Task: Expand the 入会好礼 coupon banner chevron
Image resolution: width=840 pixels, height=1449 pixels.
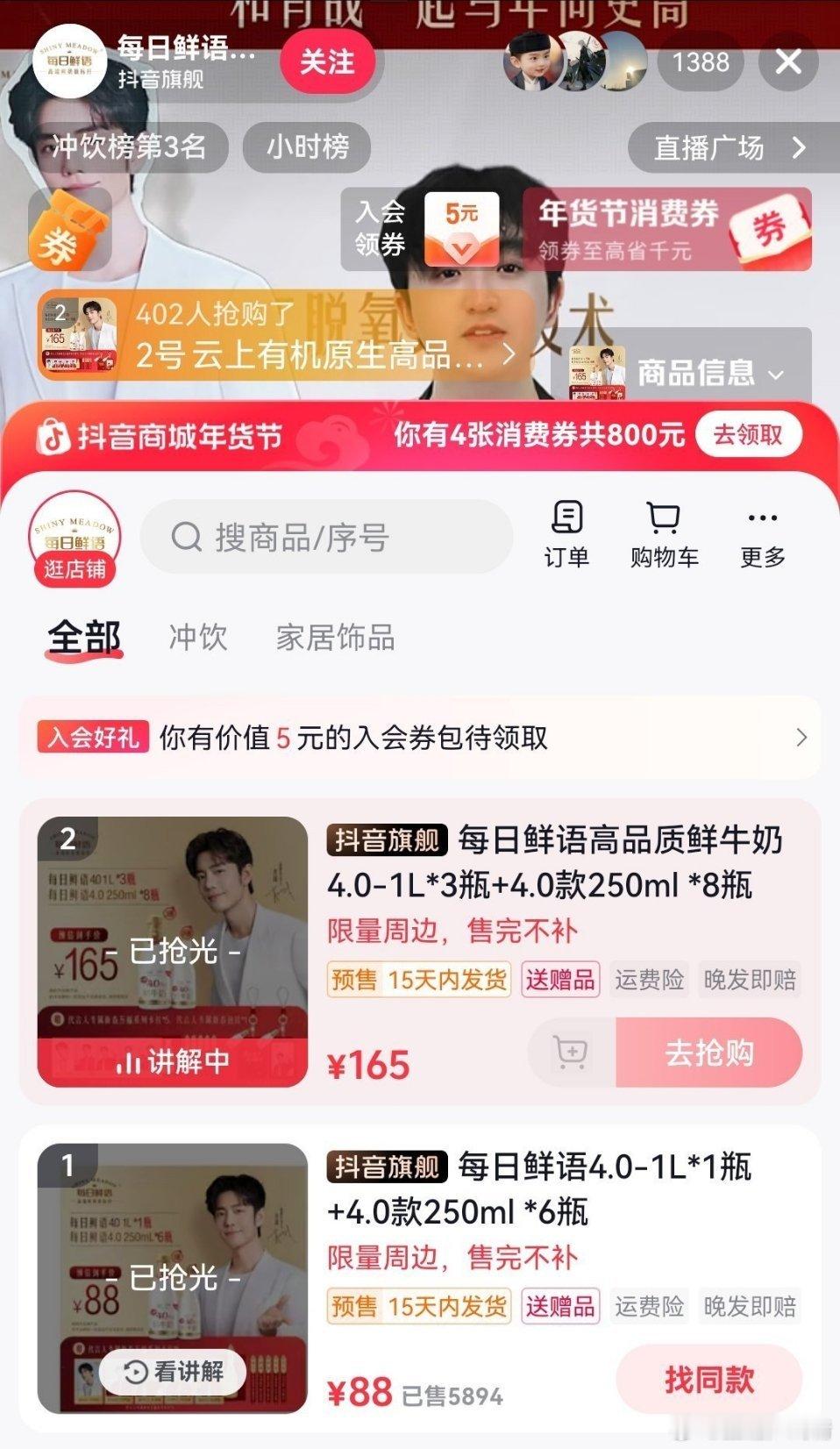Action: (x=799, y=739)
